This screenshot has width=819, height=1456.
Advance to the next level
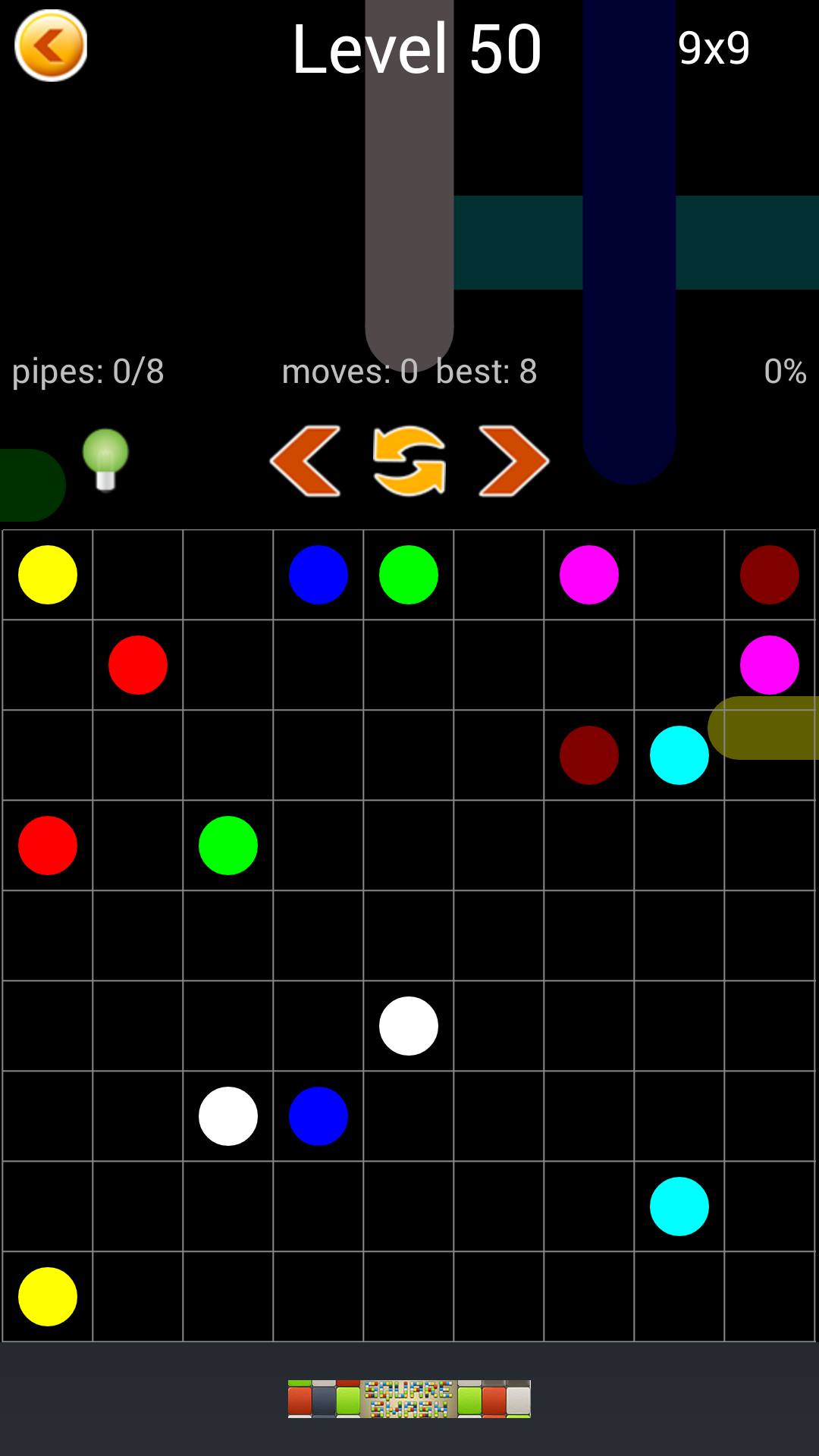[513, 461]
